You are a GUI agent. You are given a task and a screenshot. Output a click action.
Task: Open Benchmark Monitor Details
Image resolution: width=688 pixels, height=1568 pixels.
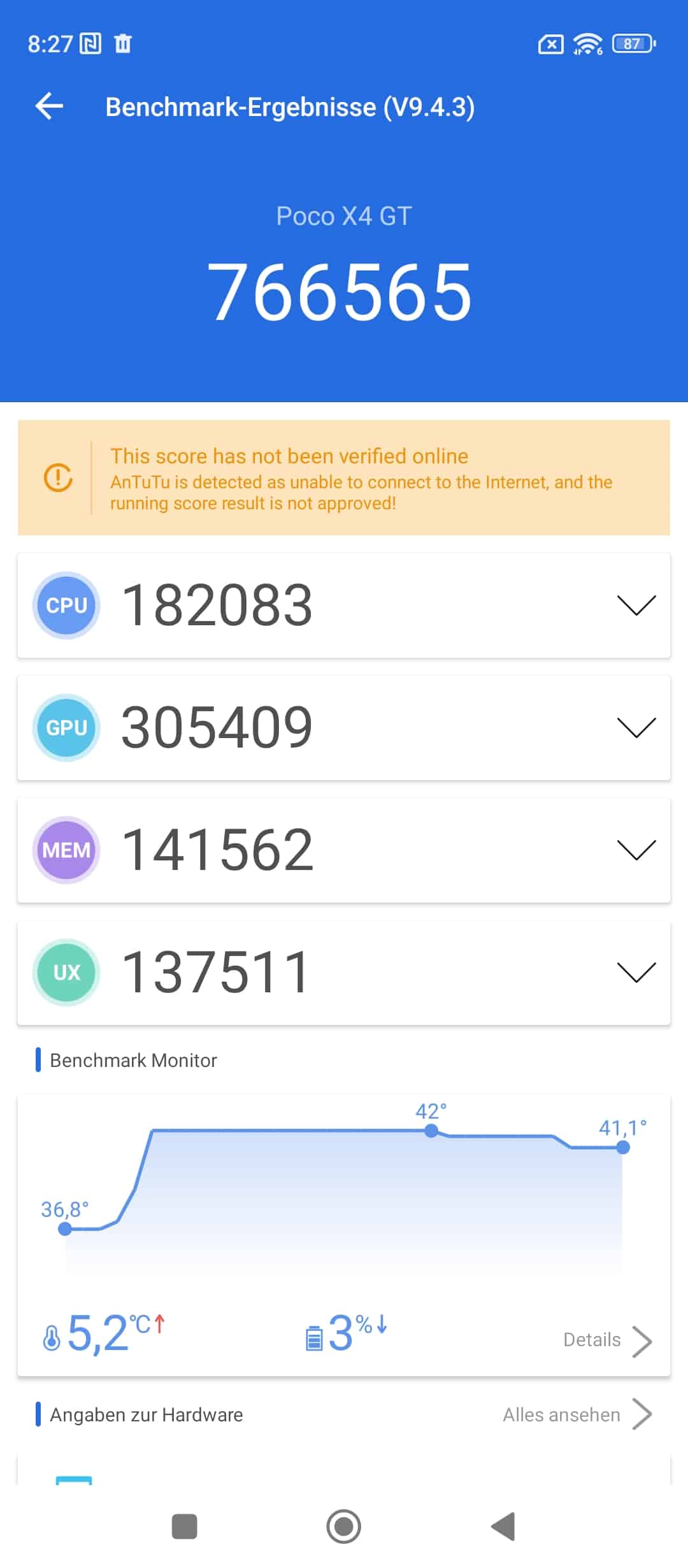[608, 1340]
